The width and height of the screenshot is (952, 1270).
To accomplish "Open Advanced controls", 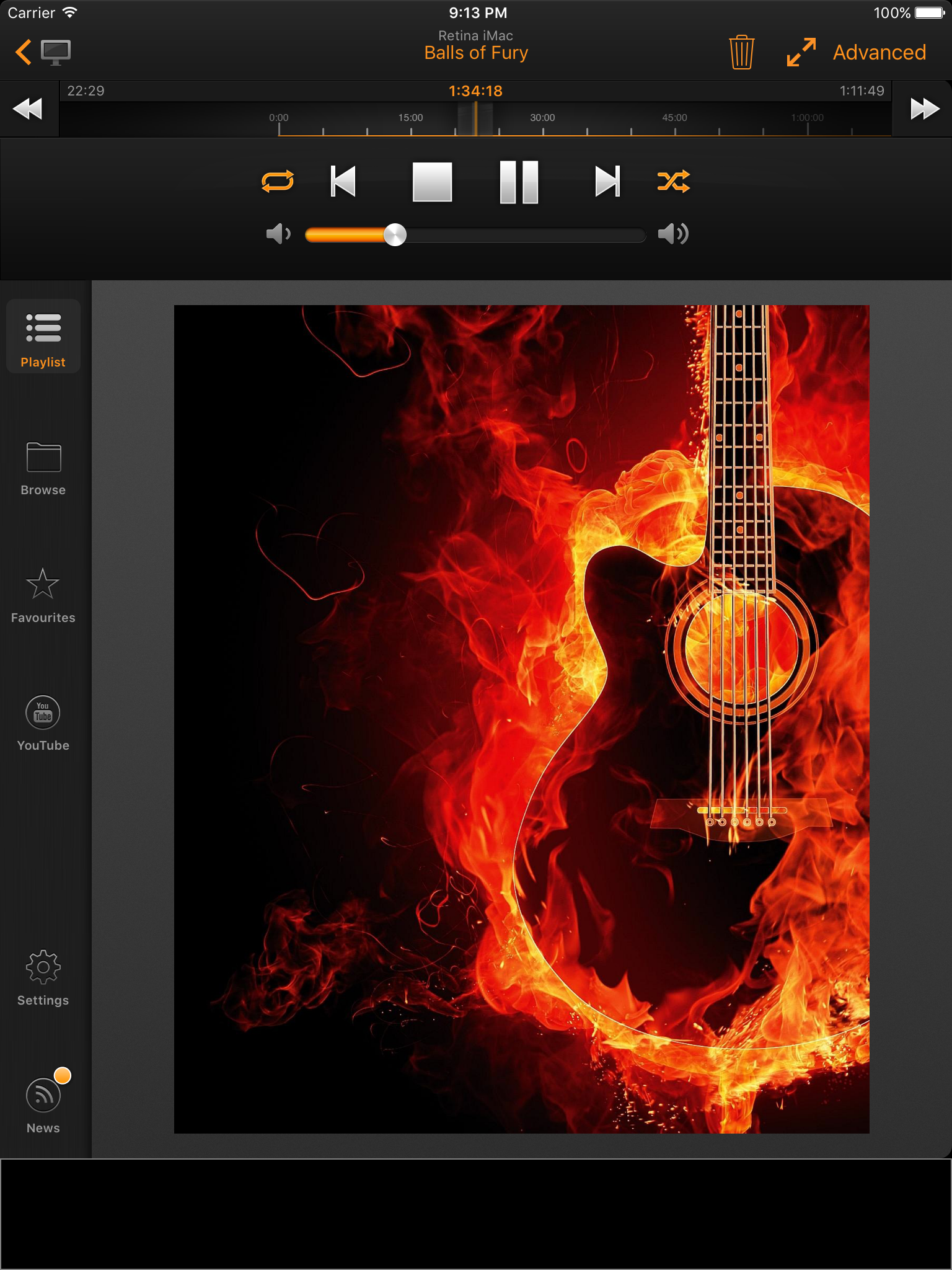I will pos(879,52).
